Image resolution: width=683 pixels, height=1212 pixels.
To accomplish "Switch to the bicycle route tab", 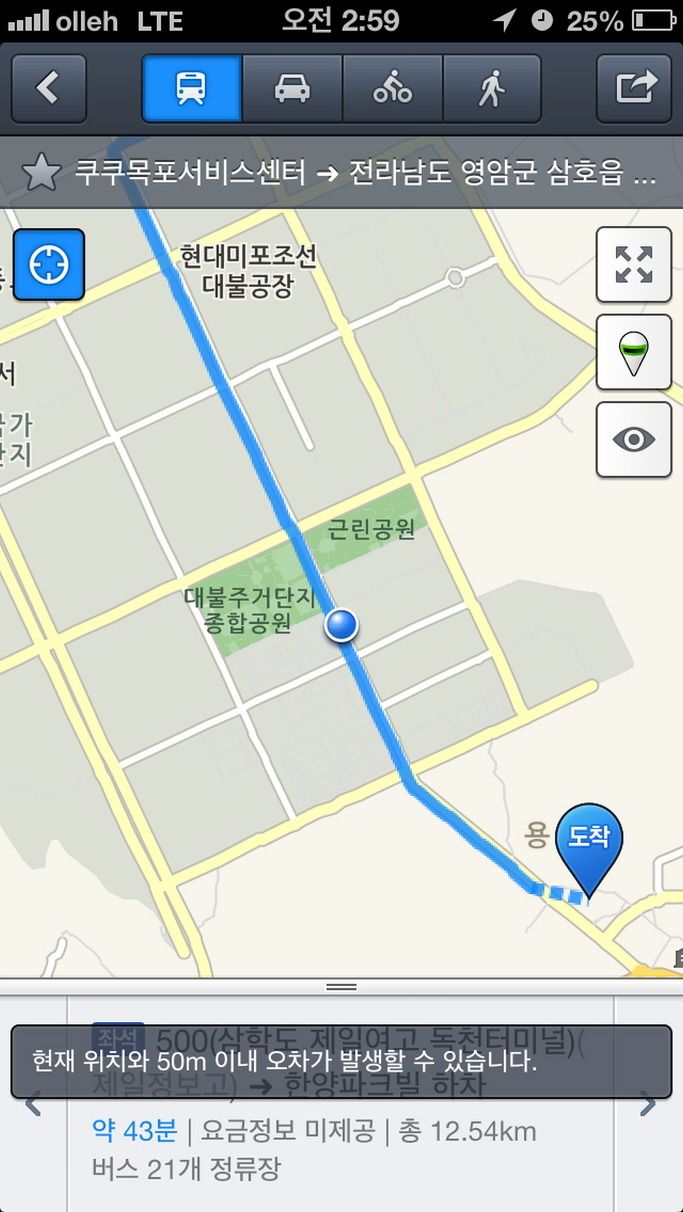I will 392,89.
